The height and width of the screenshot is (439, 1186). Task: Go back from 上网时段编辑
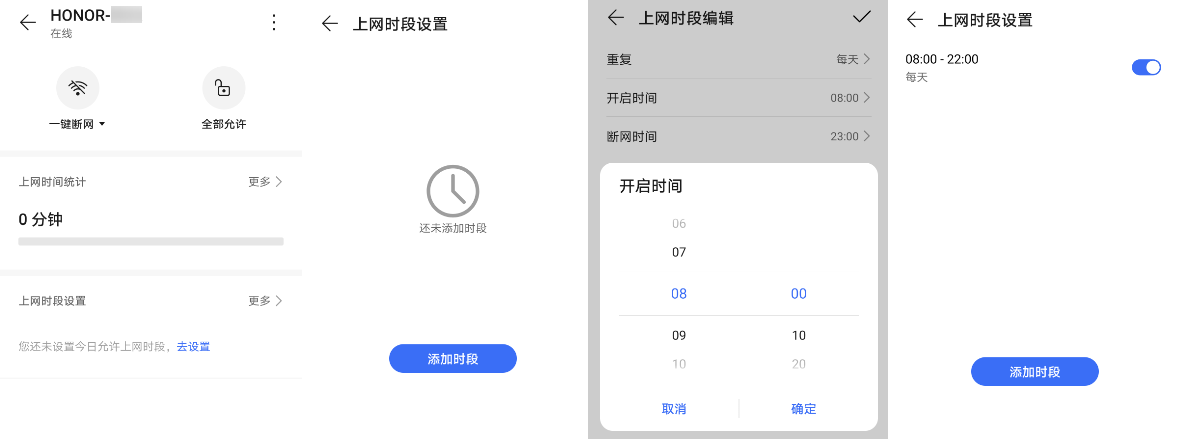pyautogui.click(x=616, y=17)
